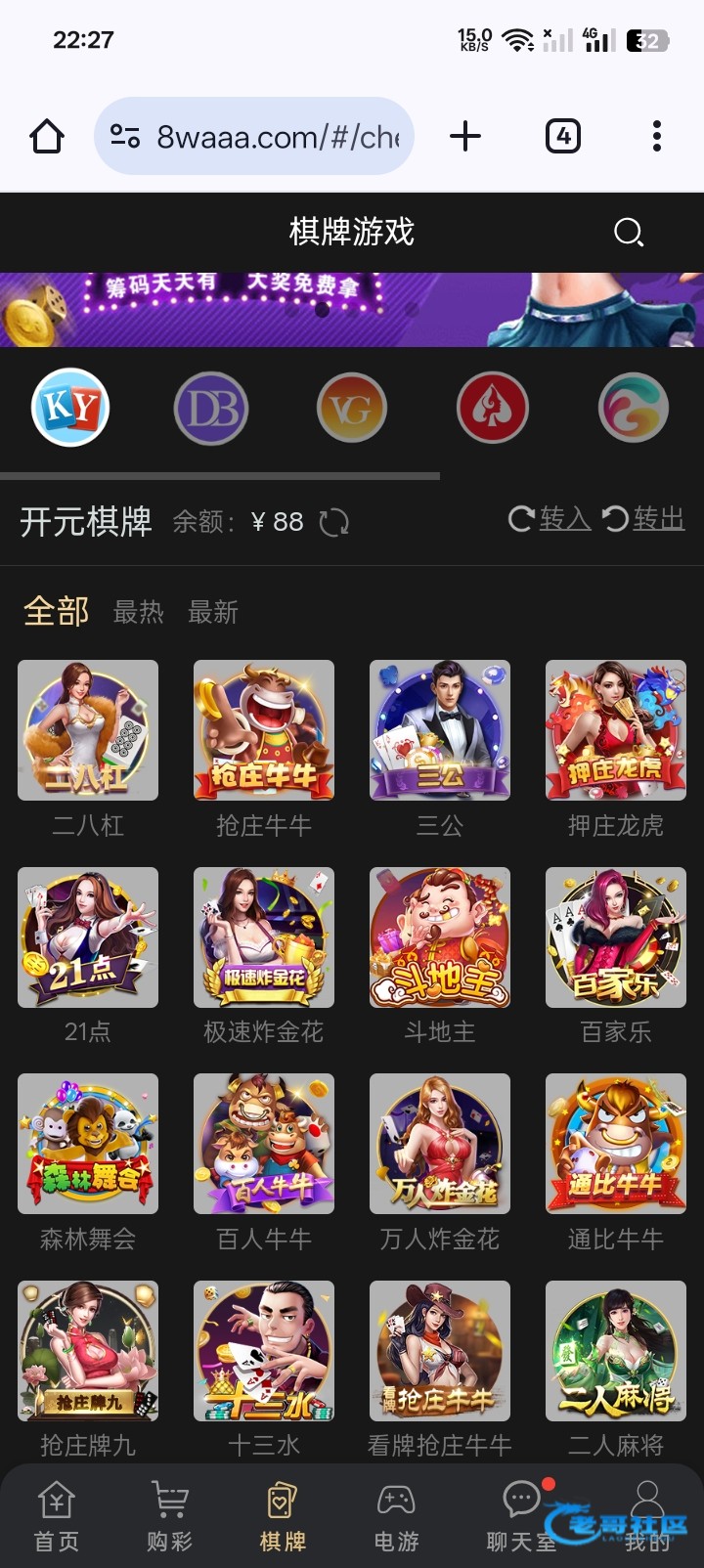Screen dimensions: 704x1568
Task: Open the browser overflow menu
Action: point(657,136)
